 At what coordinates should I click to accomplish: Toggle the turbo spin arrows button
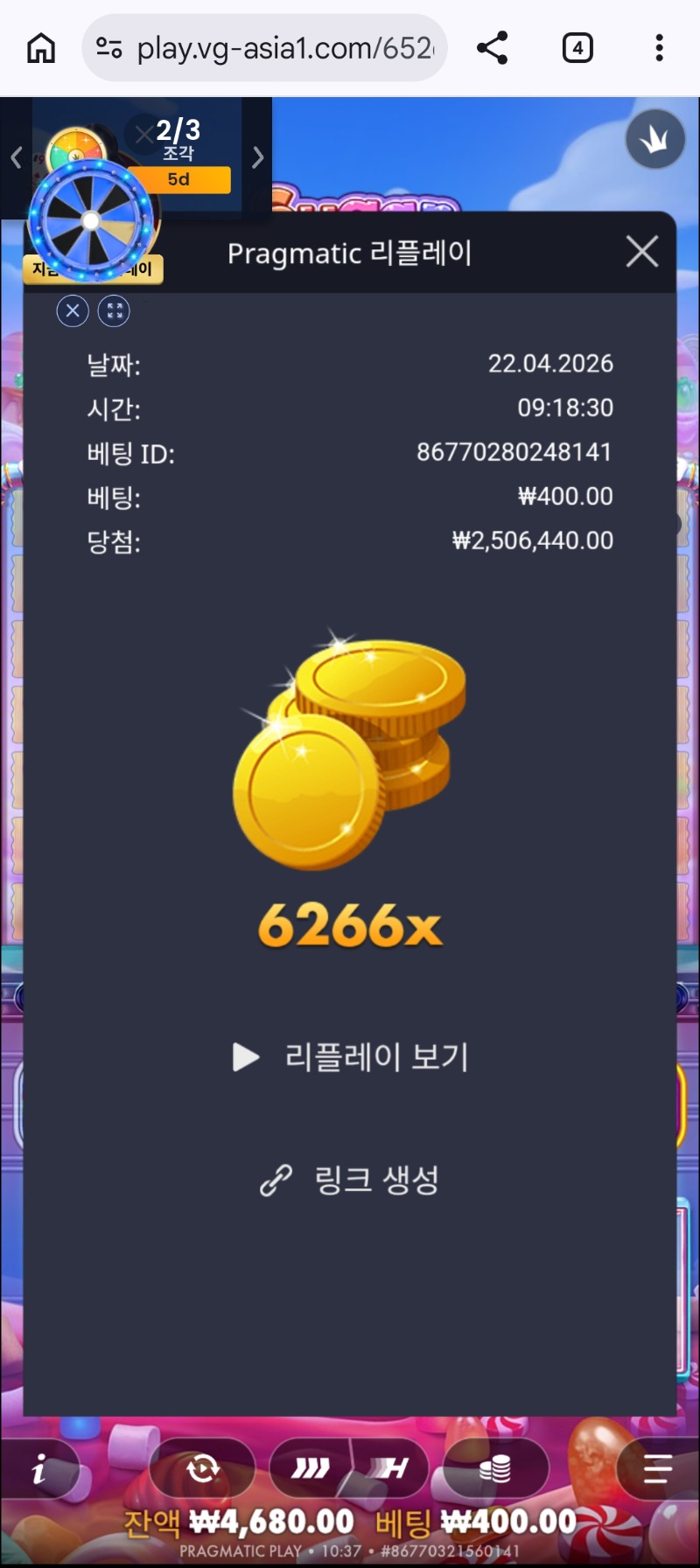pyautogui.click(x=311, y=1469)
